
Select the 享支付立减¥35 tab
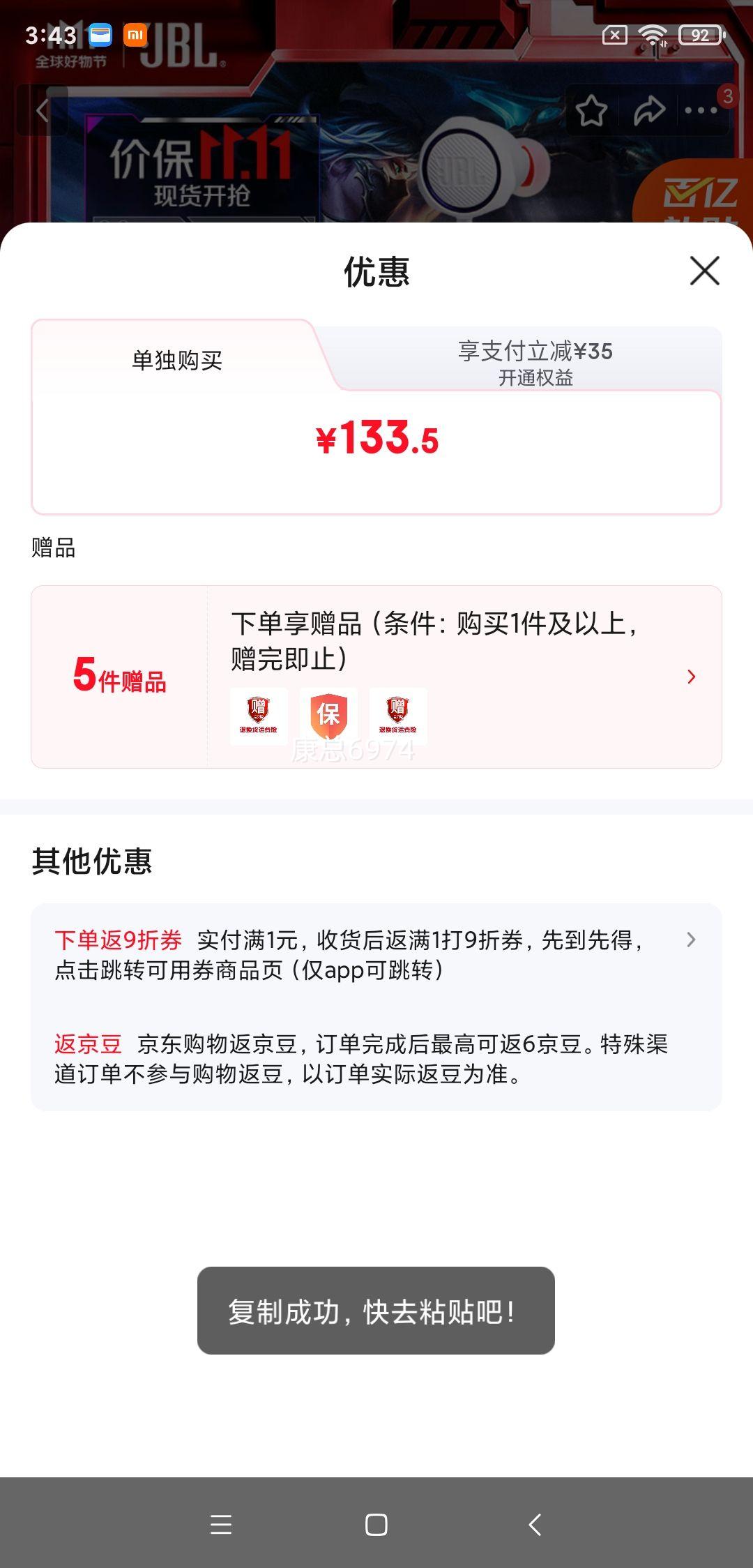click(537, 352)
